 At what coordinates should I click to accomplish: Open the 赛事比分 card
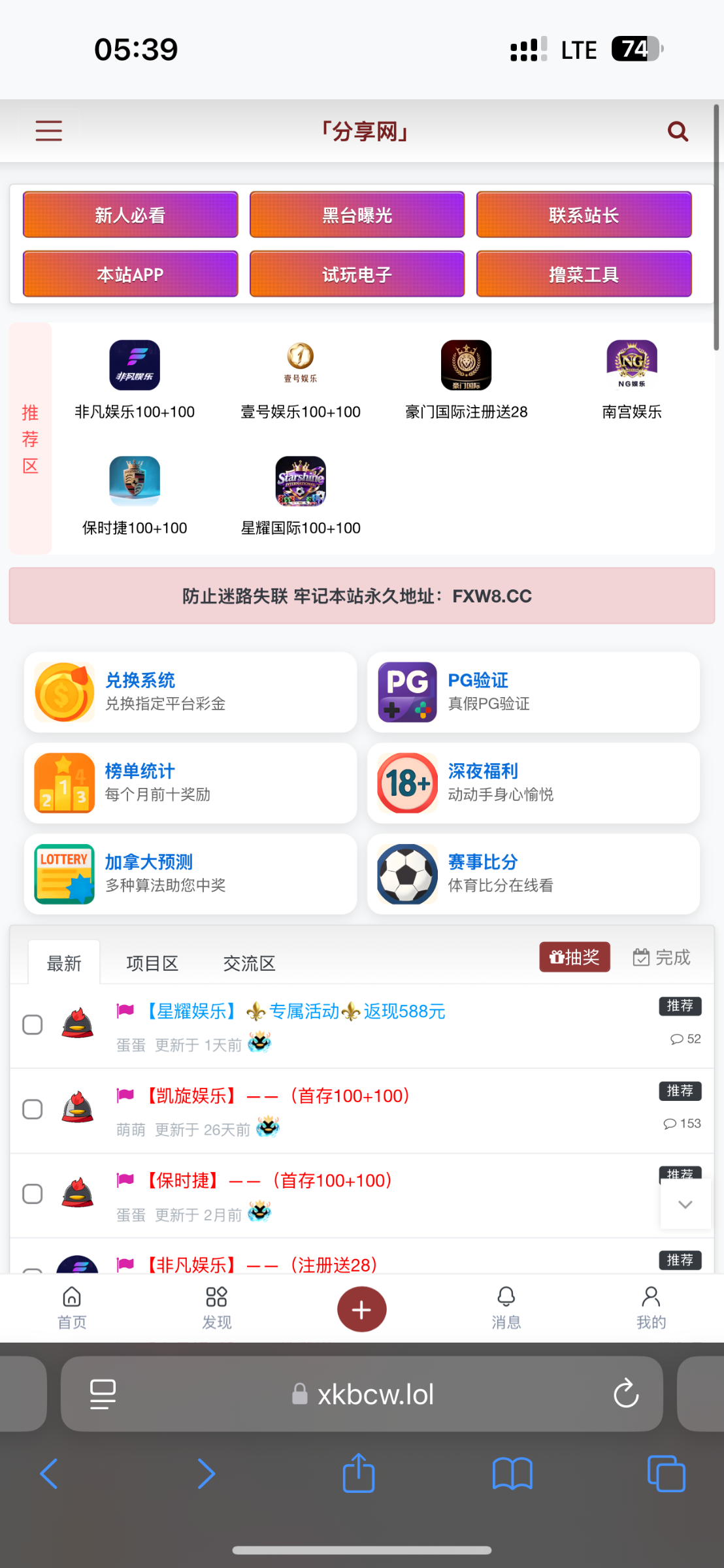click(x=533, y=874)
